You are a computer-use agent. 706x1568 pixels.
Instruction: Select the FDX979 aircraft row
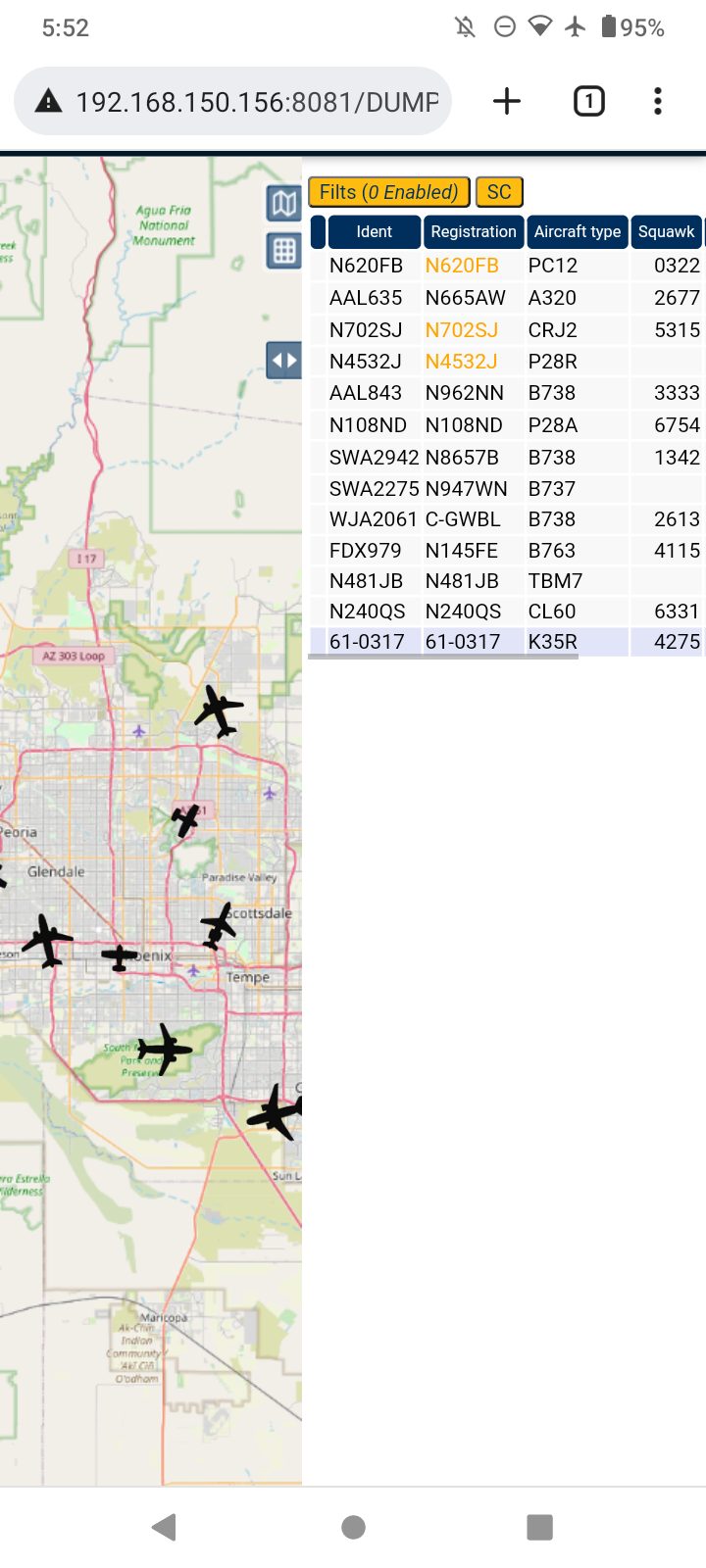507,551
